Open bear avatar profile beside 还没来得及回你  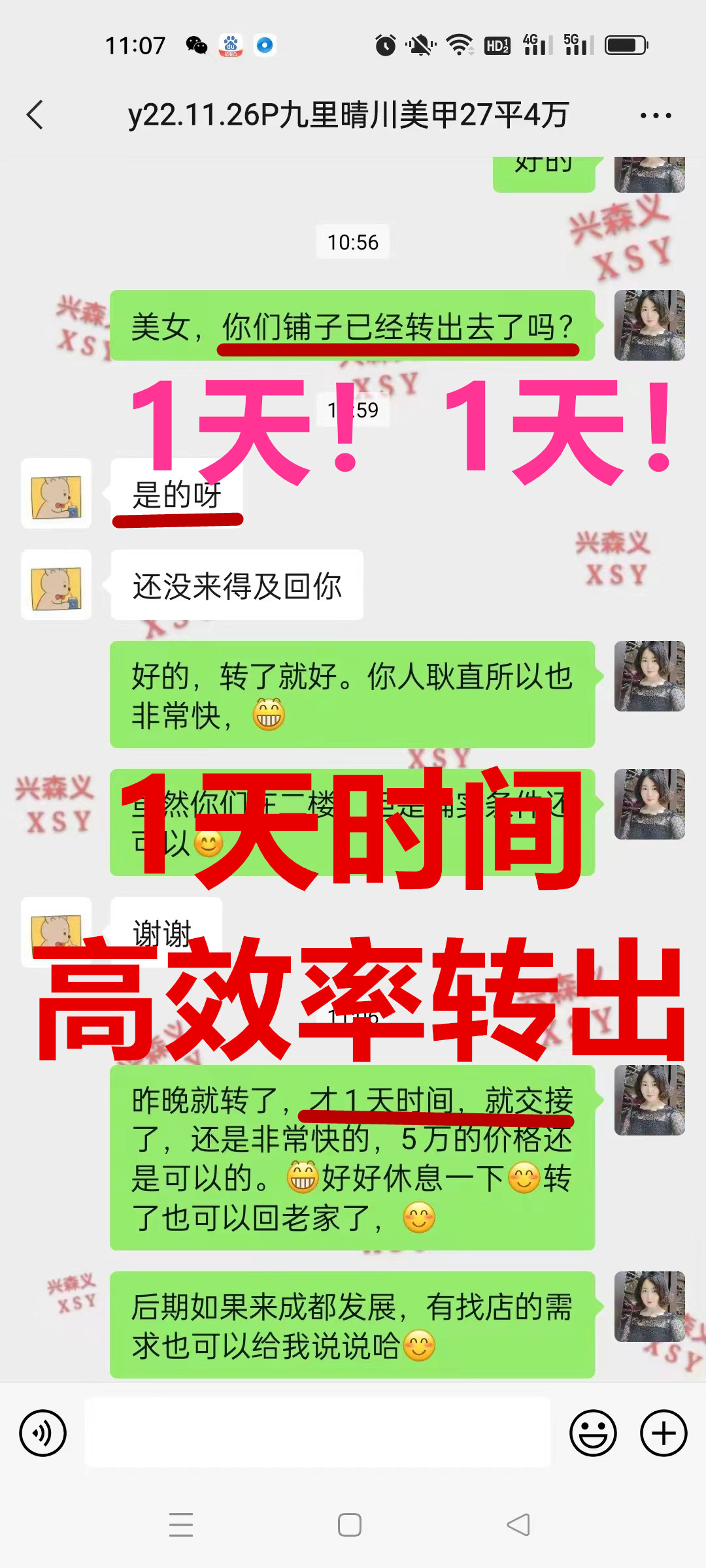(56, 585)
